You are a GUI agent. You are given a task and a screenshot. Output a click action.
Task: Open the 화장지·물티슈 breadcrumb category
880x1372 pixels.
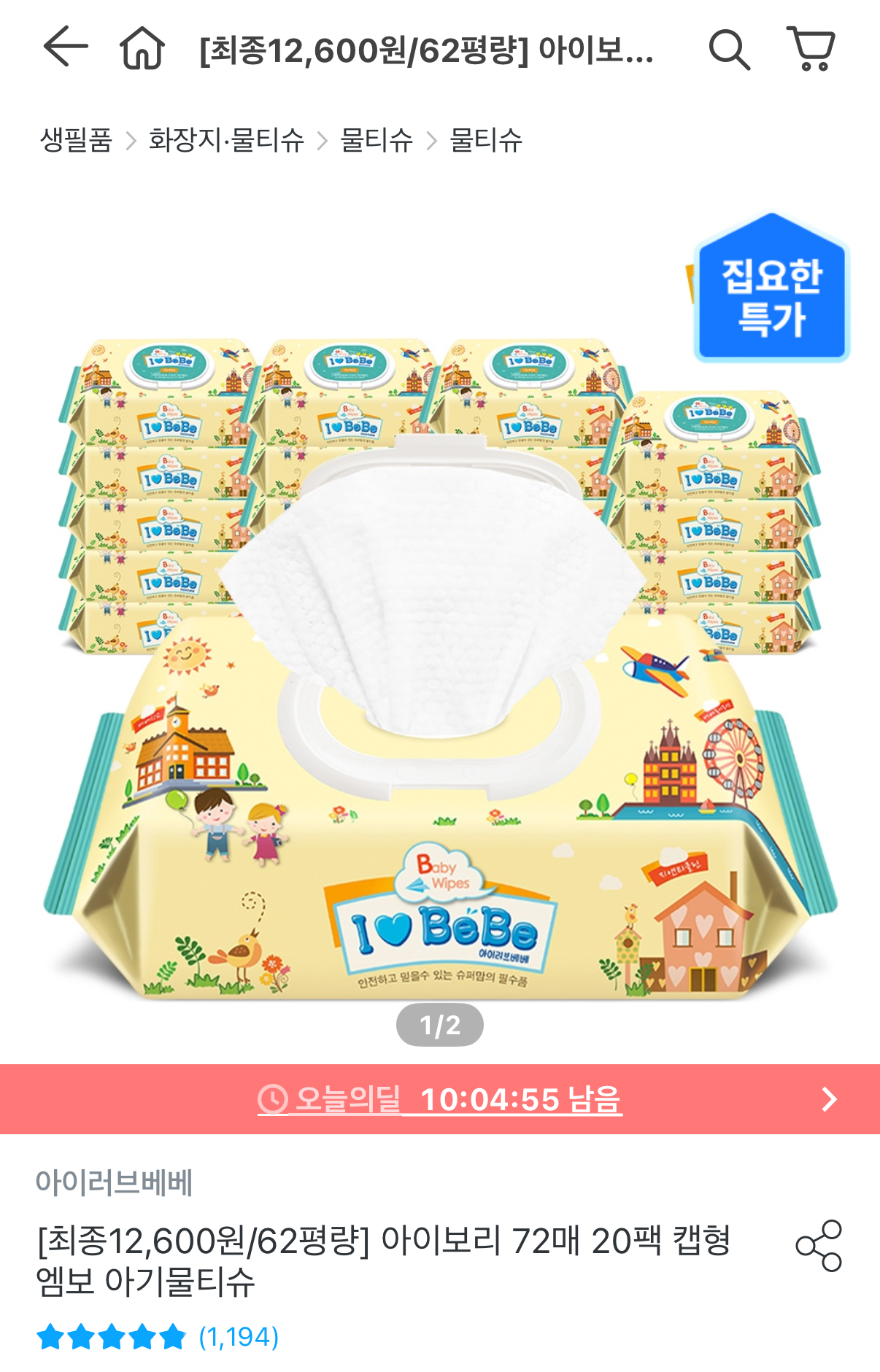coord(226,140)
